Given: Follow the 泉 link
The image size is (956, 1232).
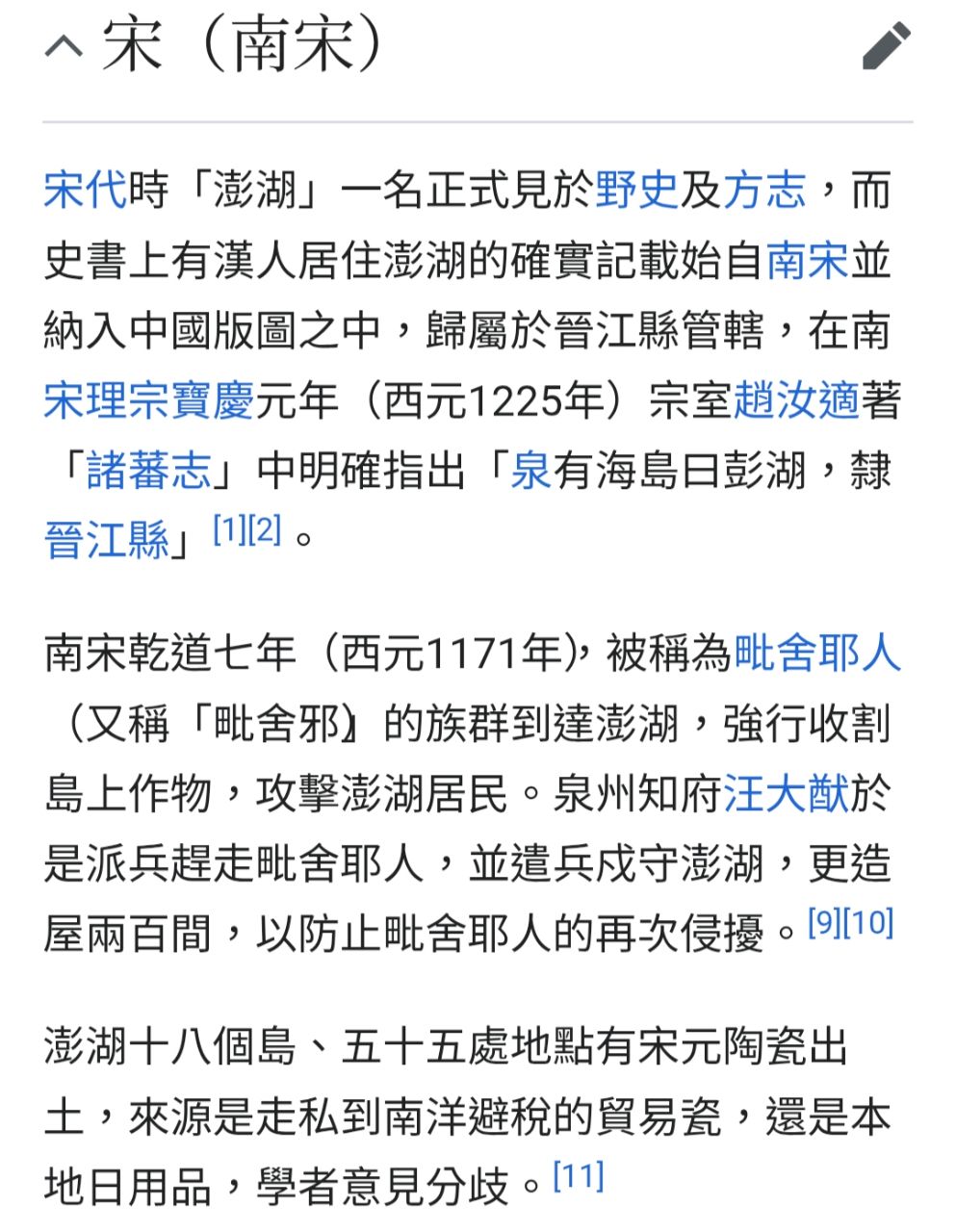Looking at the screenshot, I should click(x=530, y=472).
